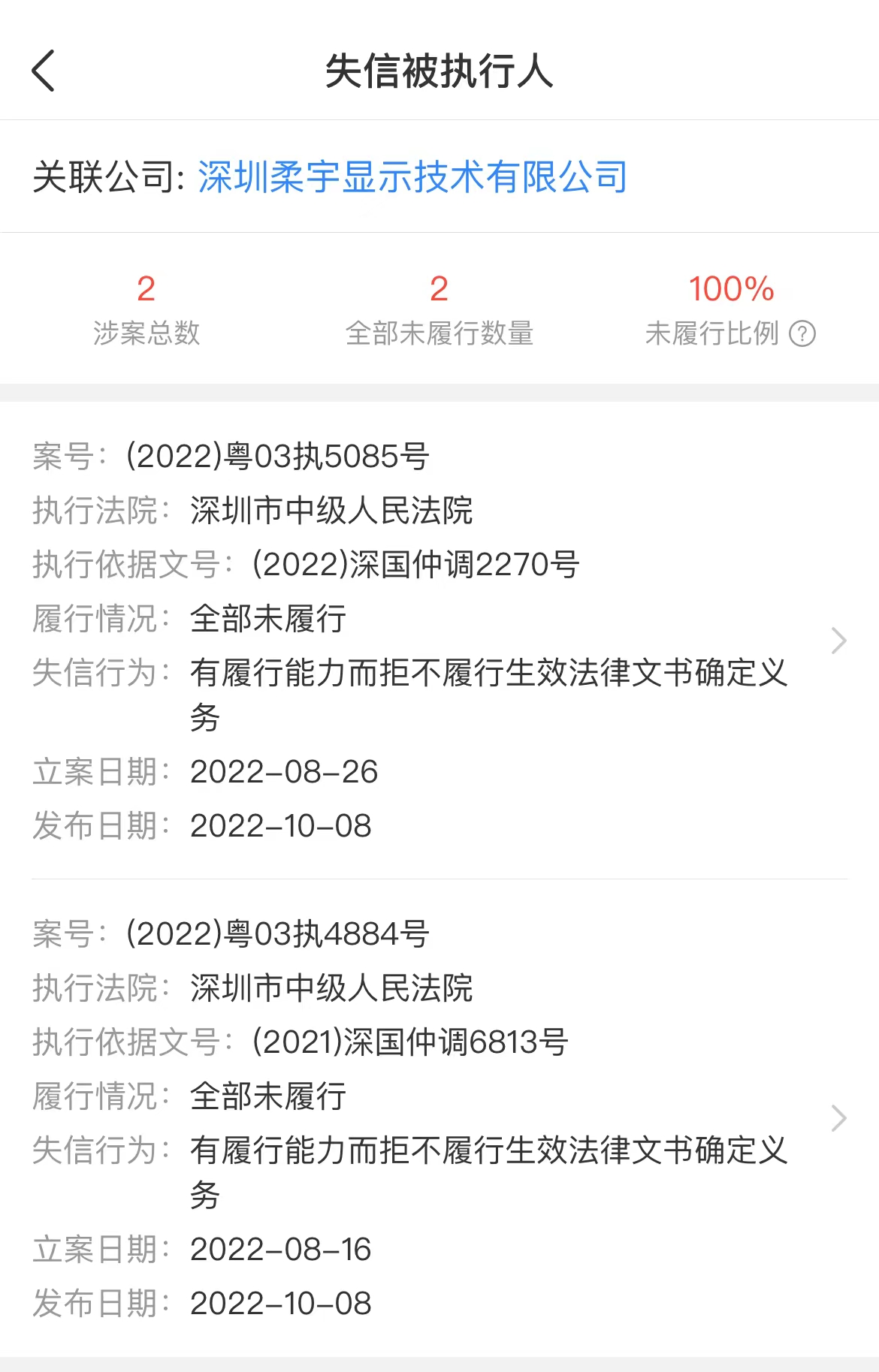
Task: Go back using the top-left arrow
Action: pos(44,71)
